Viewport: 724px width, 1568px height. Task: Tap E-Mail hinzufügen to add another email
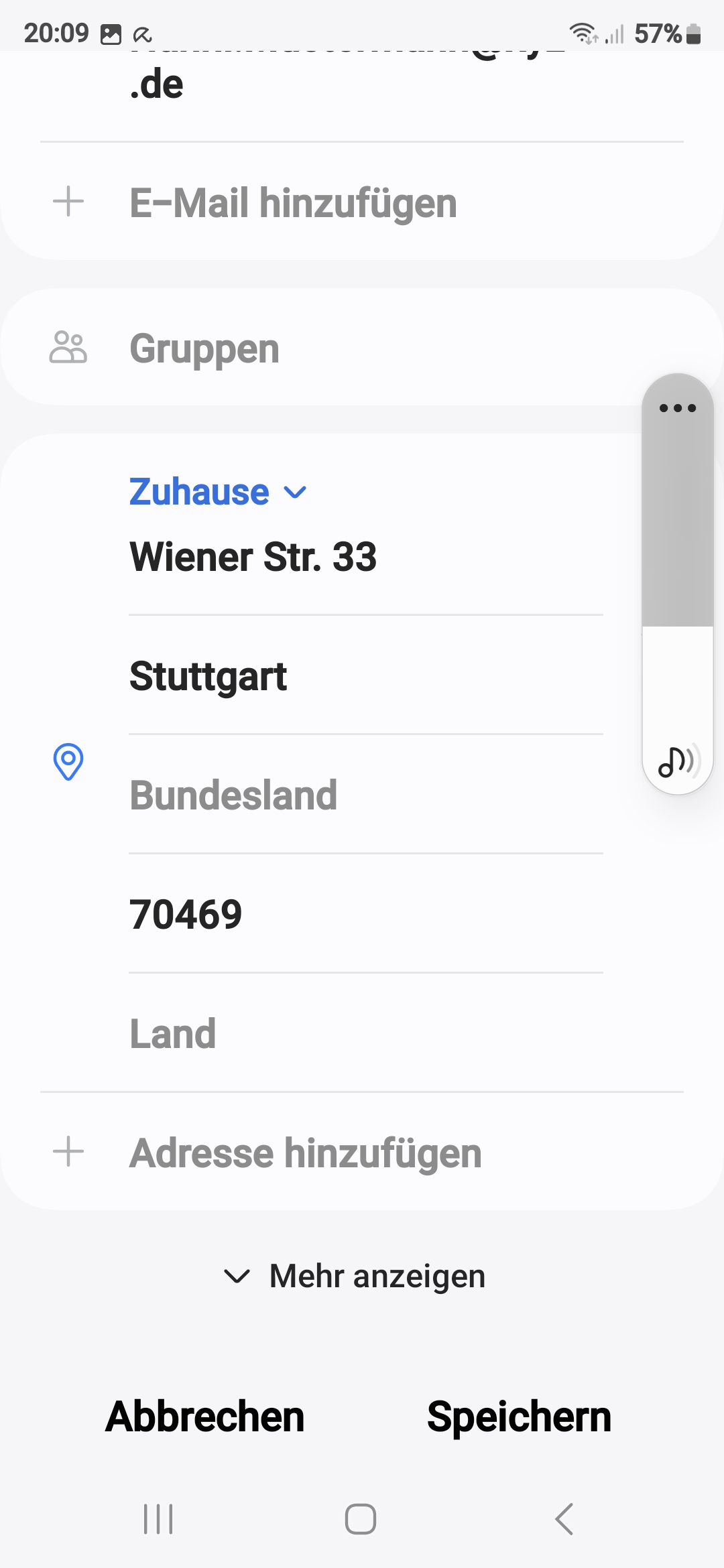point(294,203)
